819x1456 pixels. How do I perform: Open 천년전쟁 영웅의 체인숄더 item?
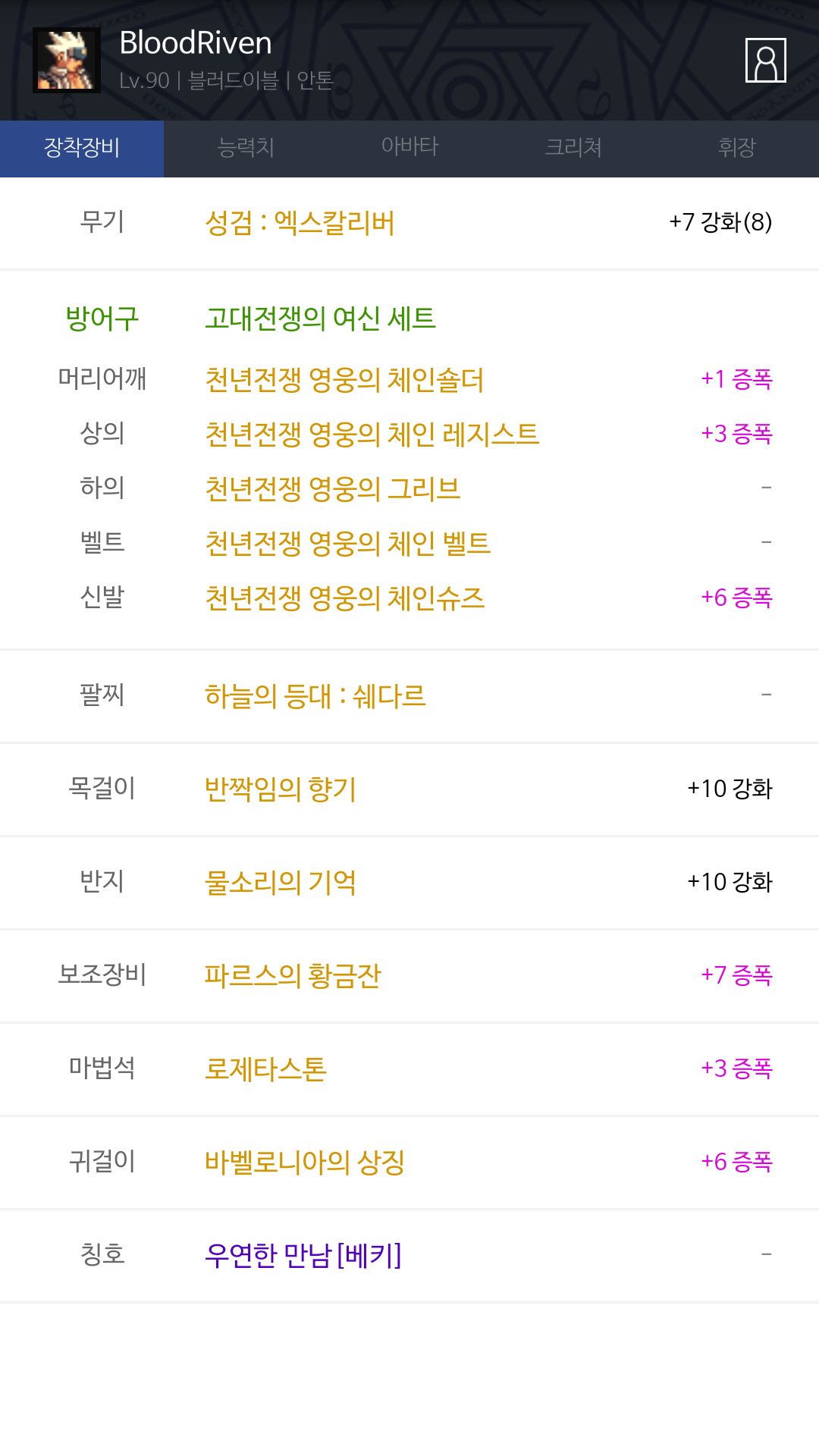(x=344, y=379)
